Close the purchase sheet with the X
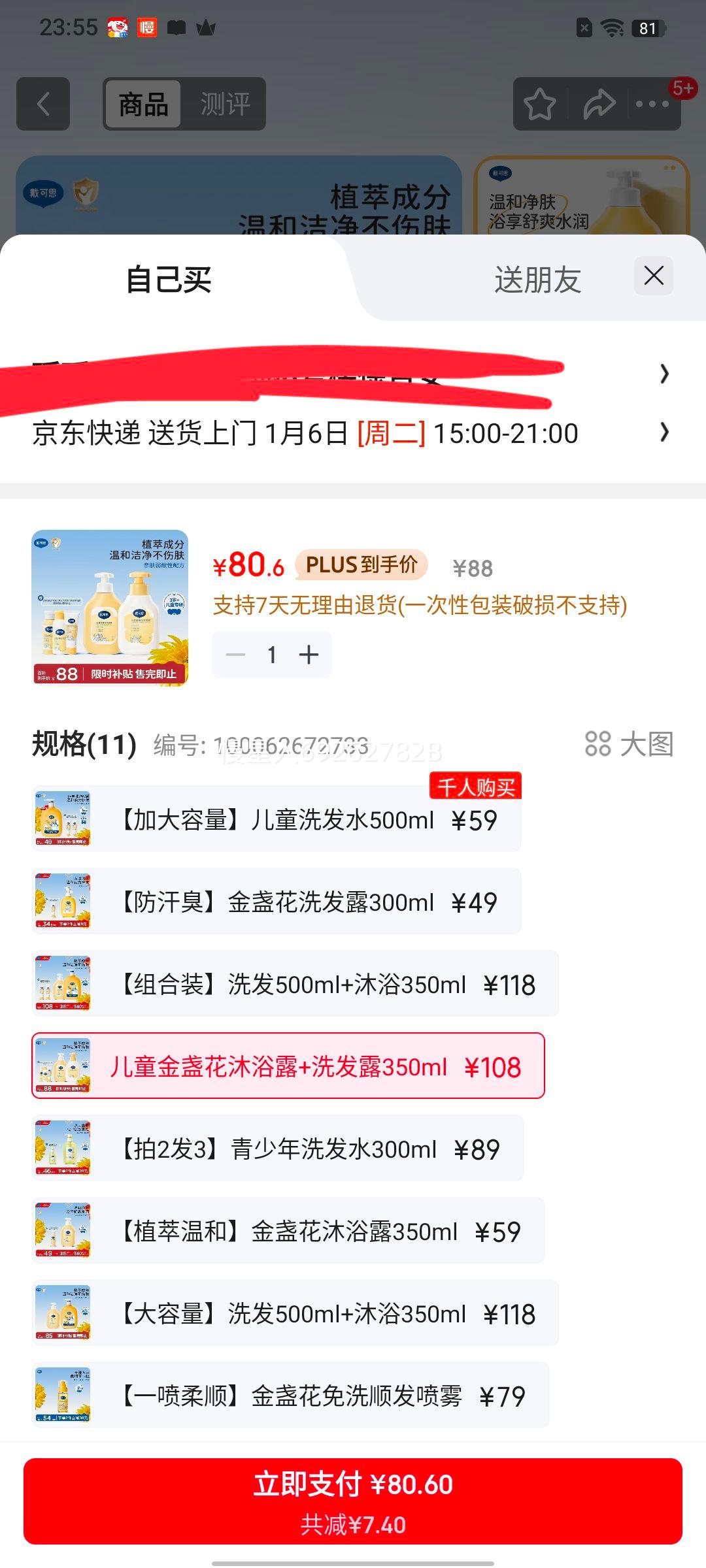This screenshot has height=1568, width=706. pos(654,276)
